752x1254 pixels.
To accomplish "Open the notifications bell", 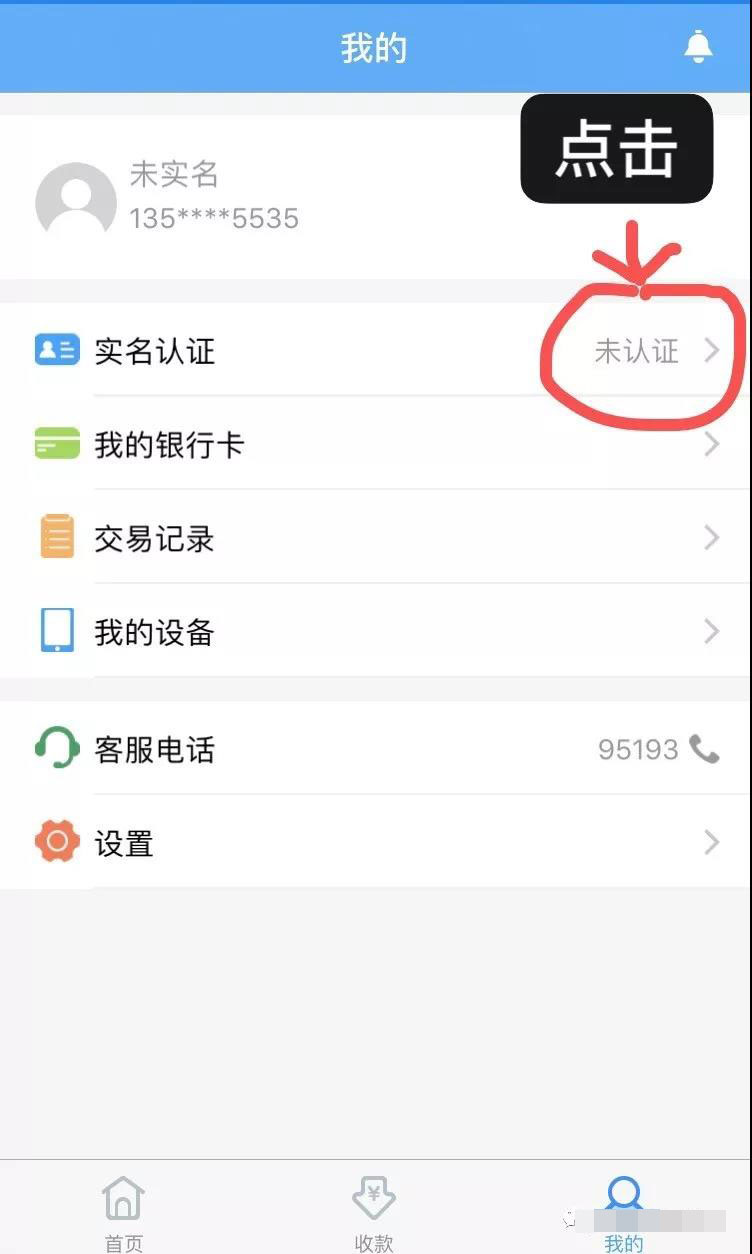I will coord(698,46).
